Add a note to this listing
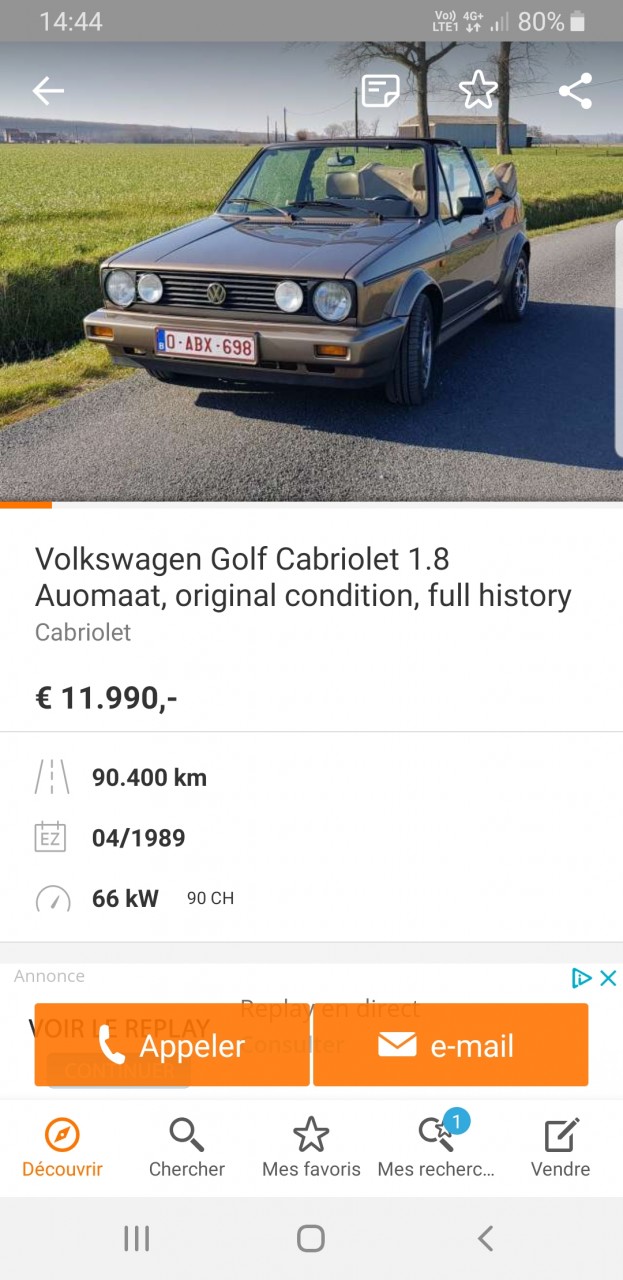The width and height of the screenshot is (623, 1280). pos(380,91)
